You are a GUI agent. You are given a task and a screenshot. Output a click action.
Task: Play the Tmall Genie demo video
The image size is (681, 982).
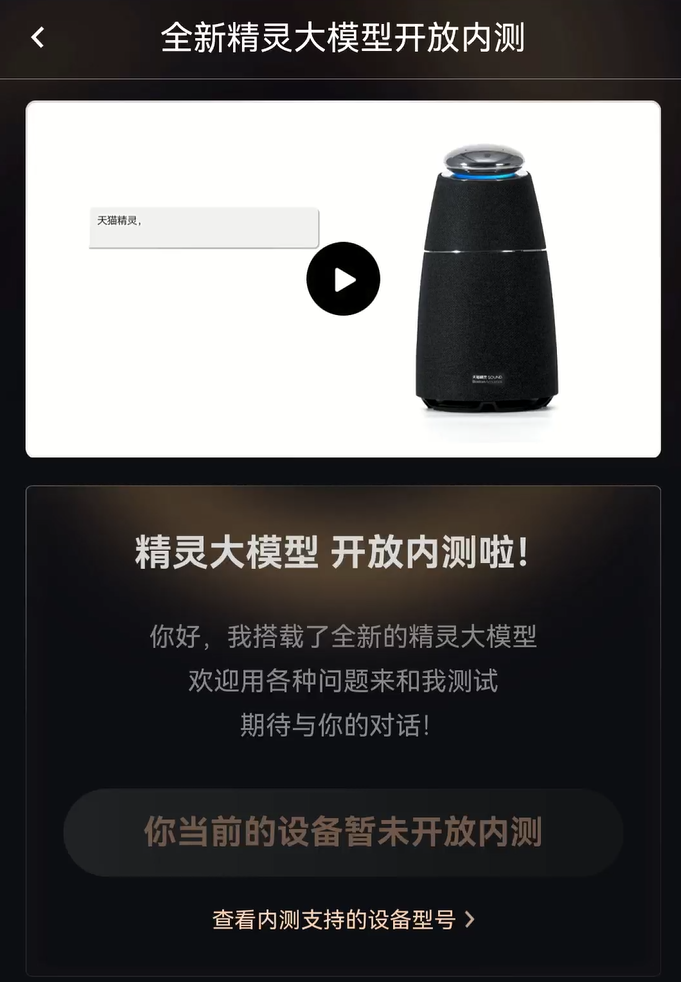(x=343, y=279)
